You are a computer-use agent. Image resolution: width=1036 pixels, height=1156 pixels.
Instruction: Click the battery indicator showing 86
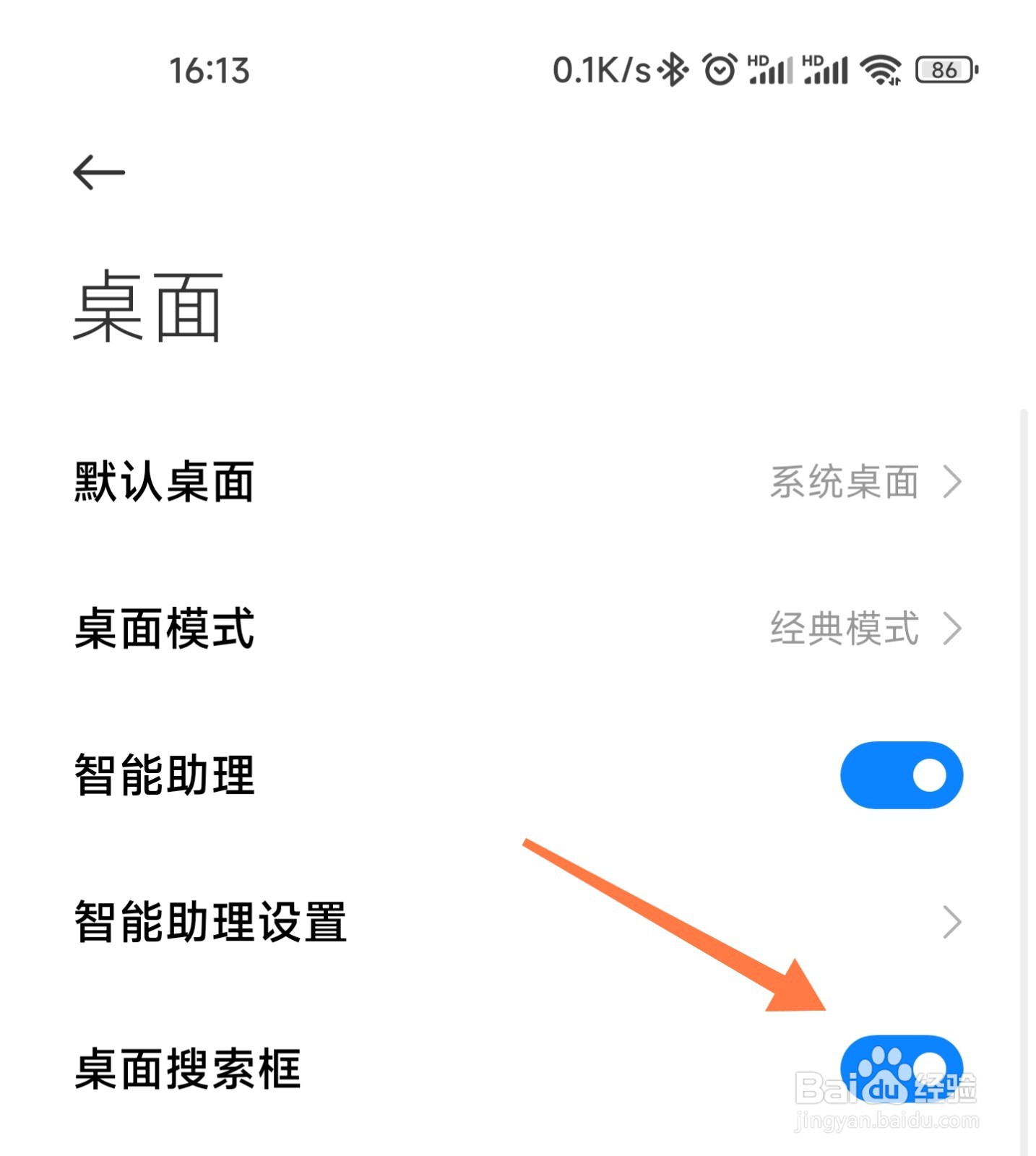944,70
